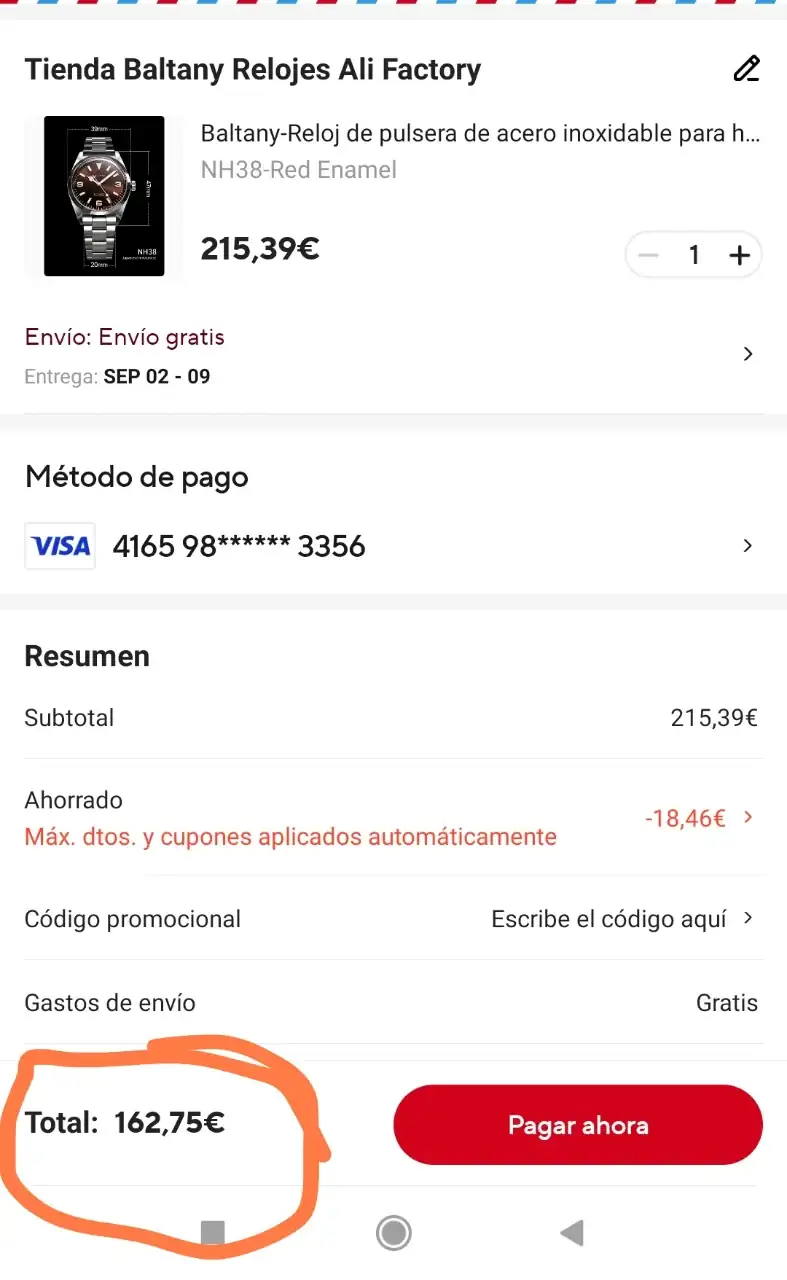Increase the watch quantity by one

pos(739,255)
